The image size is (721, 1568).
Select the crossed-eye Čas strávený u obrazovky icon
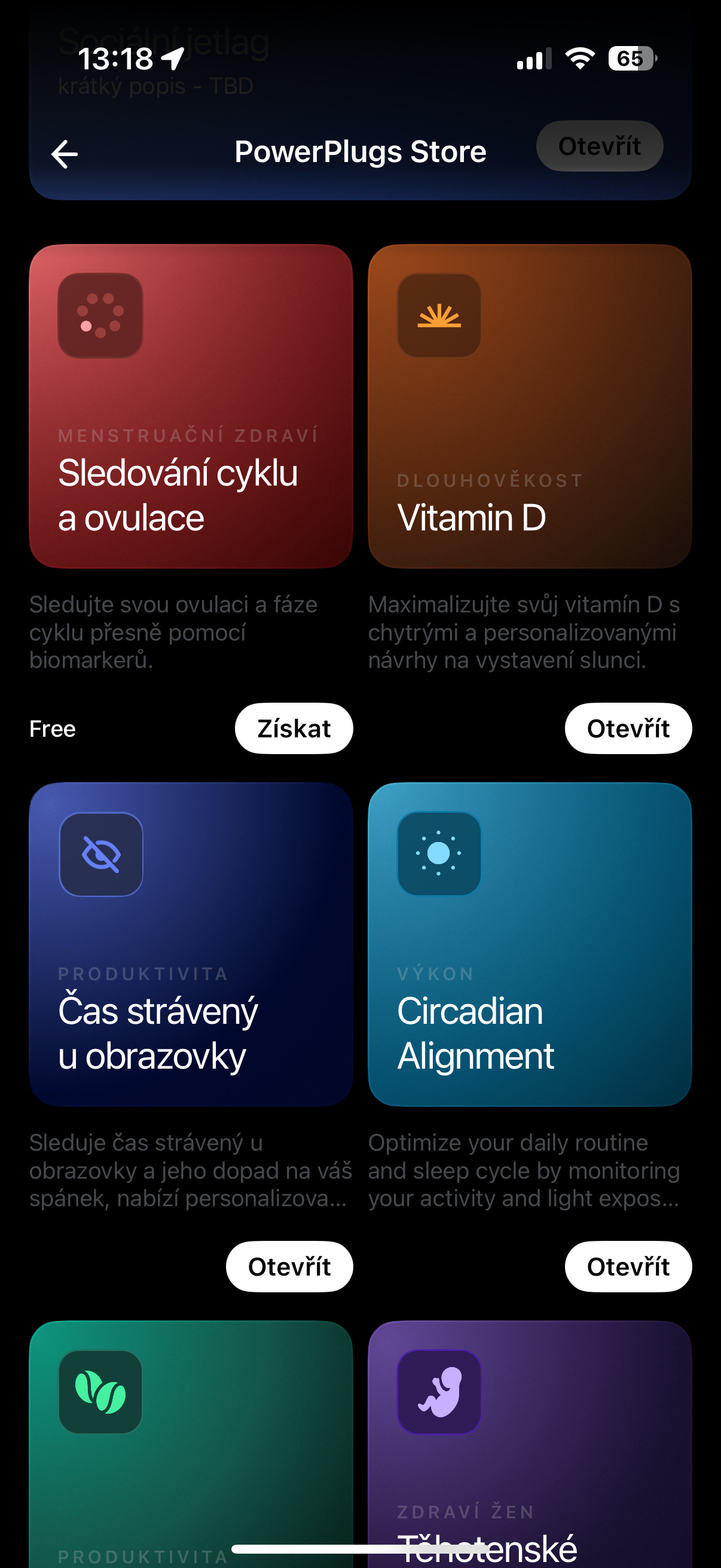(x=100, y=853)
